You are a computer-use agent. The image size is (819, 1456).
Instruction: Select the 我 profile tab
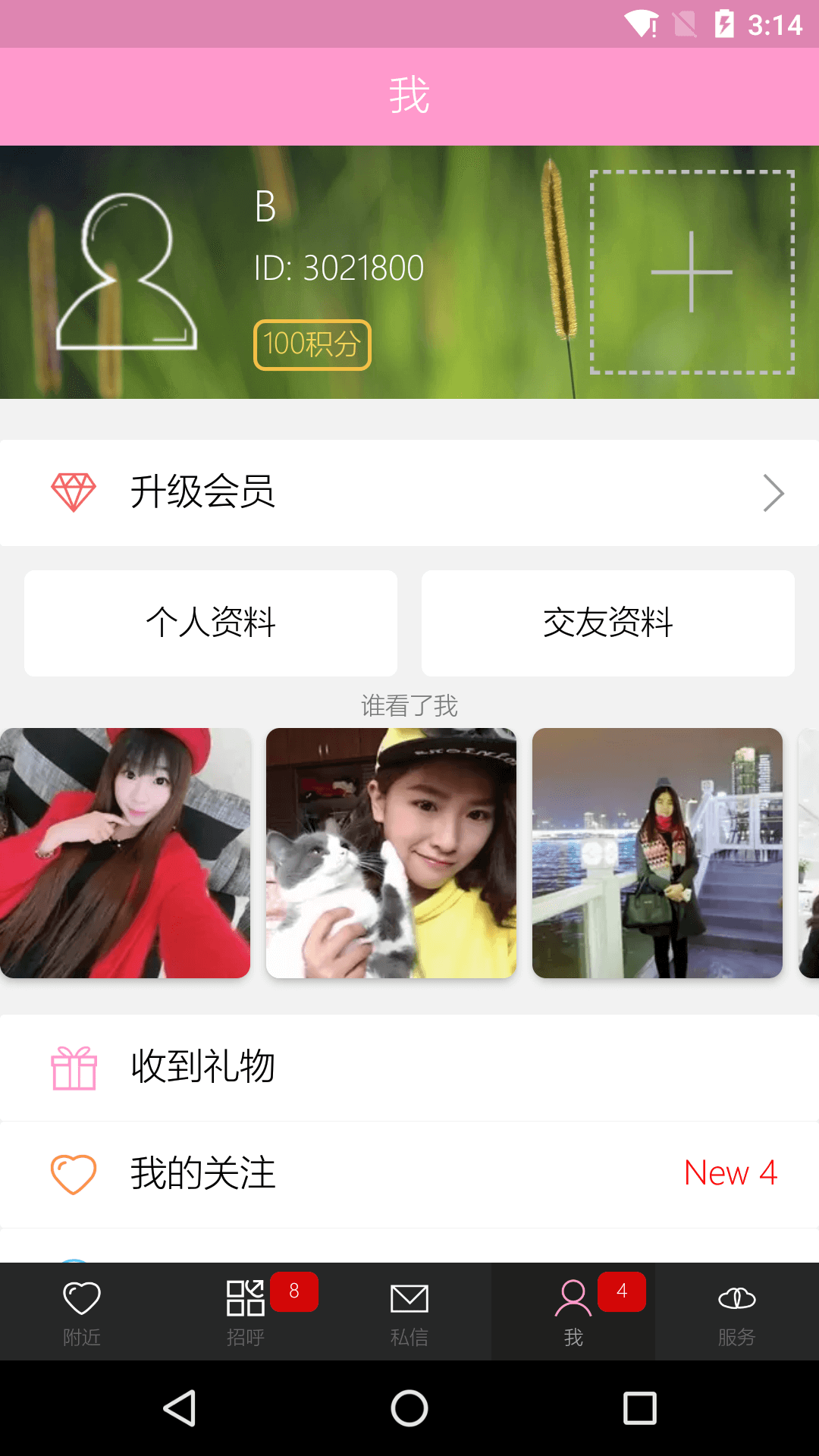pos(573,1312)
